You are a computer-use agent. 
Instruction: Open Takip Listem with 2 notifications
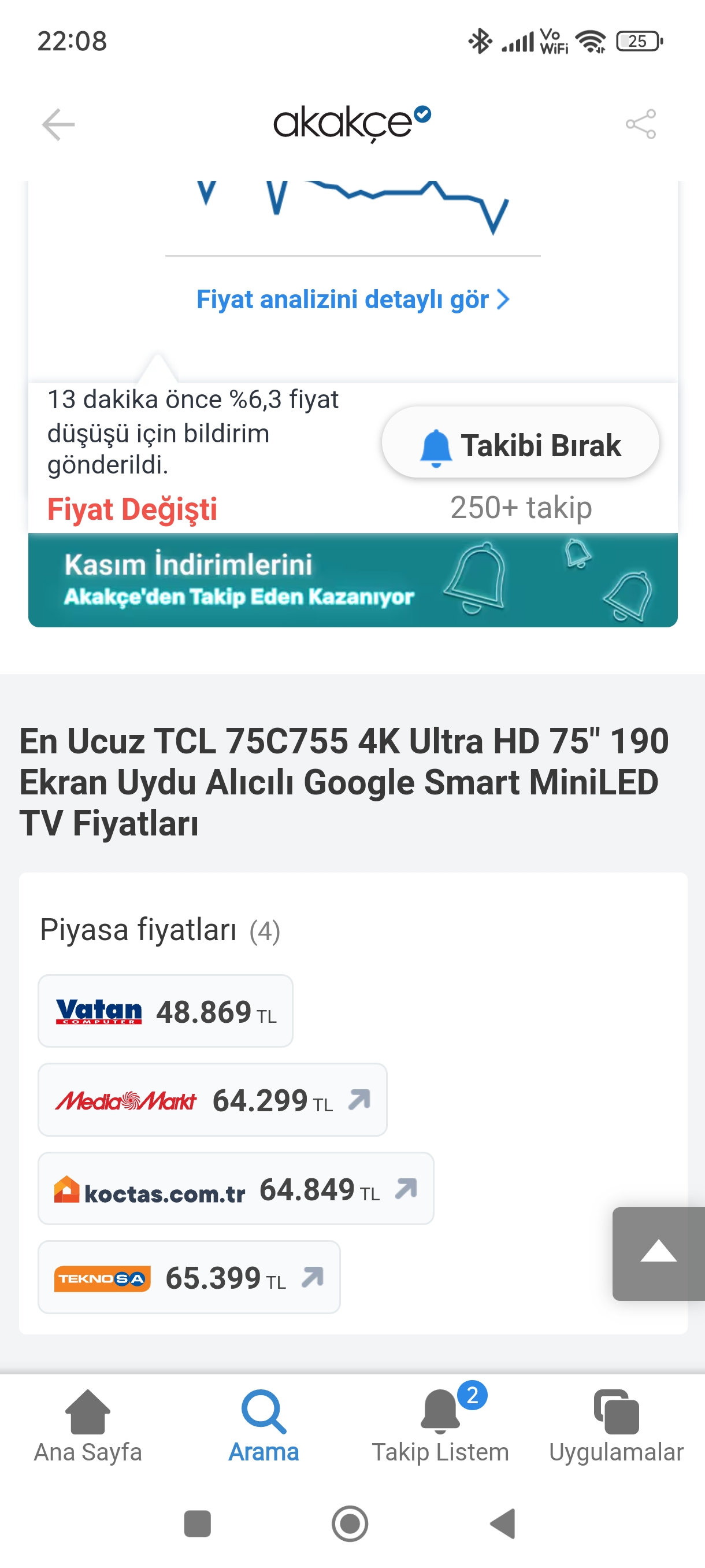click(440, 1428)
